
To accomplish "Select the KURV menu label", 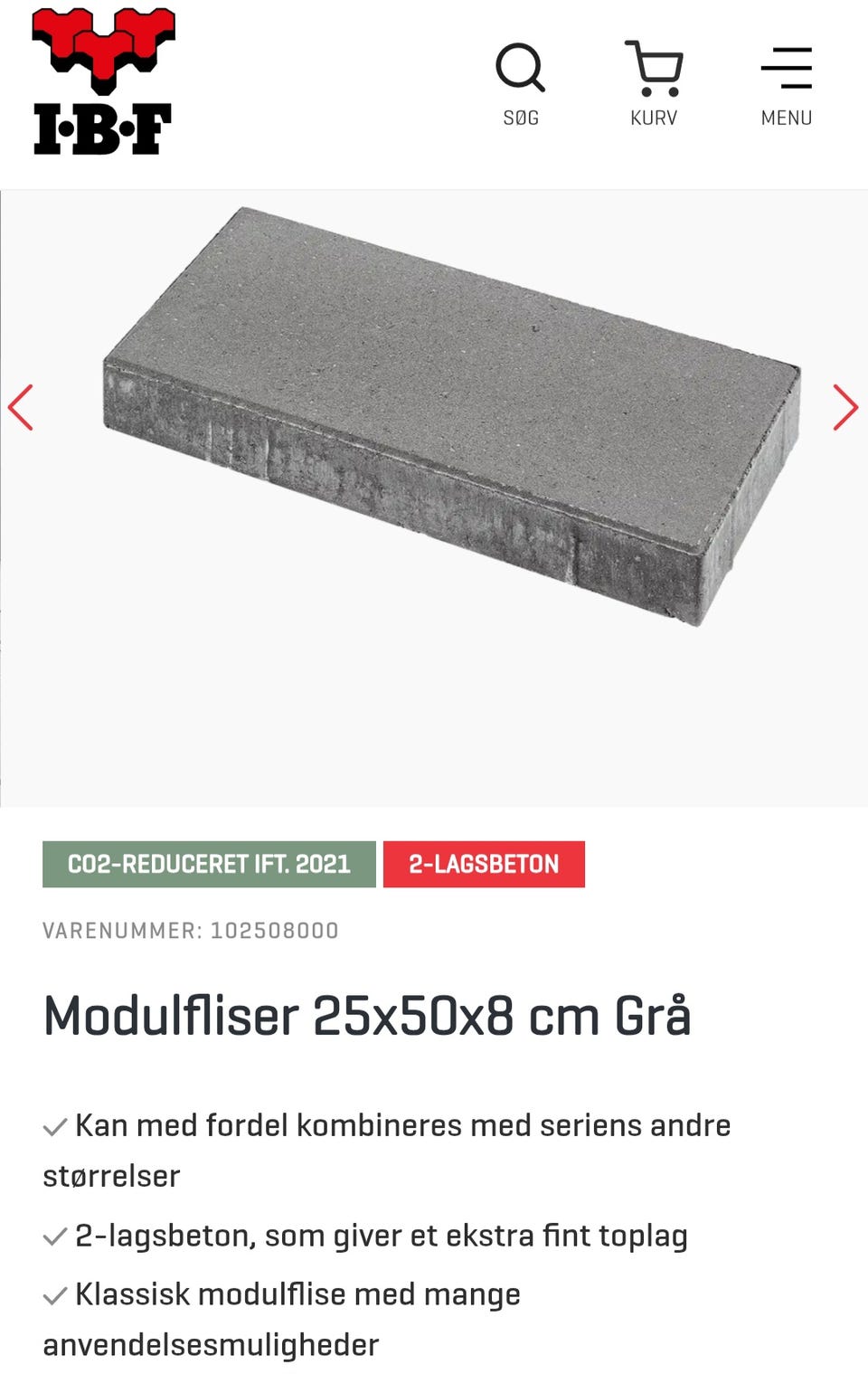I will pyautogui.click(x=654, y=117).
